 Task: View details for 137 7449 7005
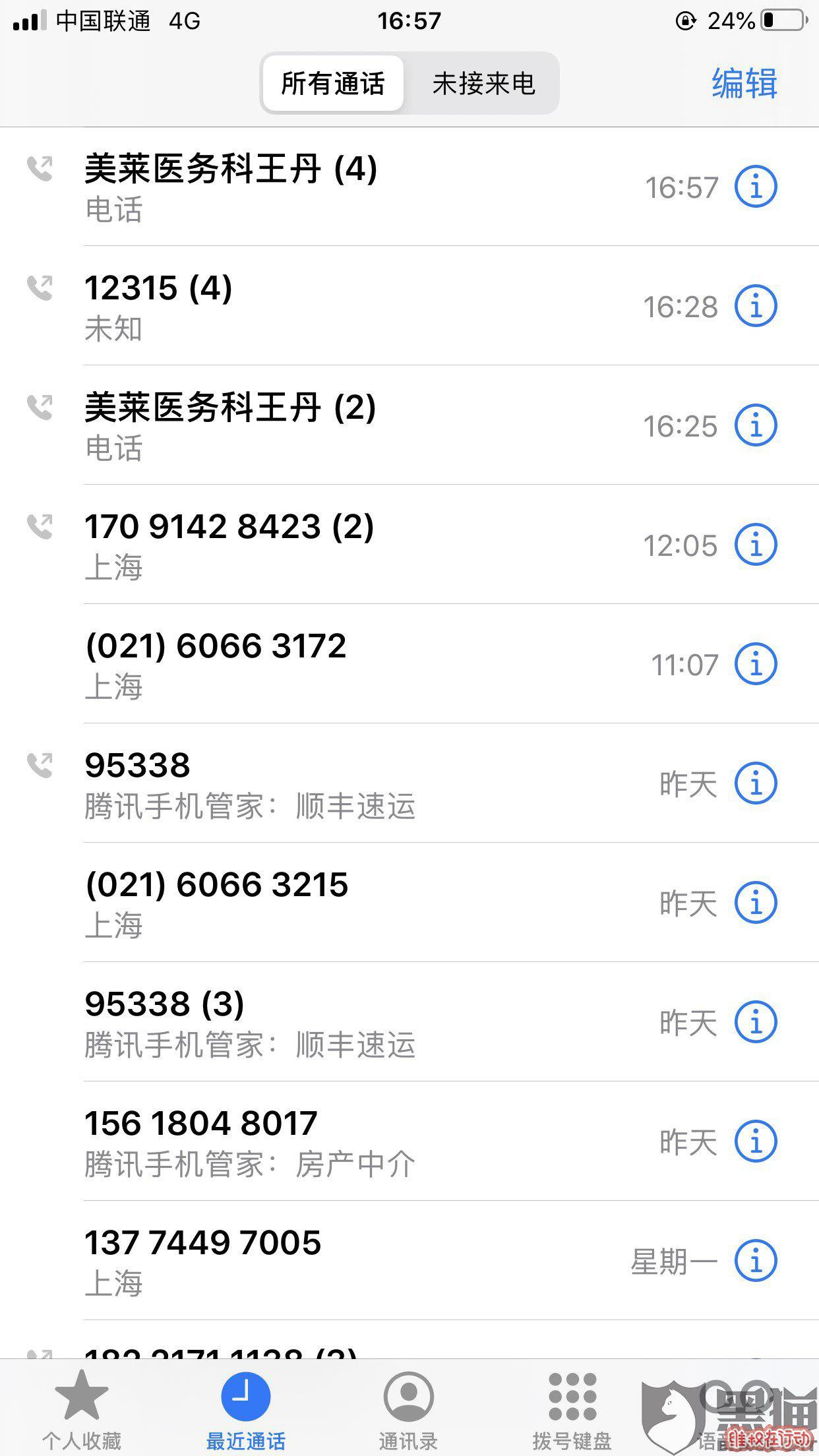pos(756,1261)
